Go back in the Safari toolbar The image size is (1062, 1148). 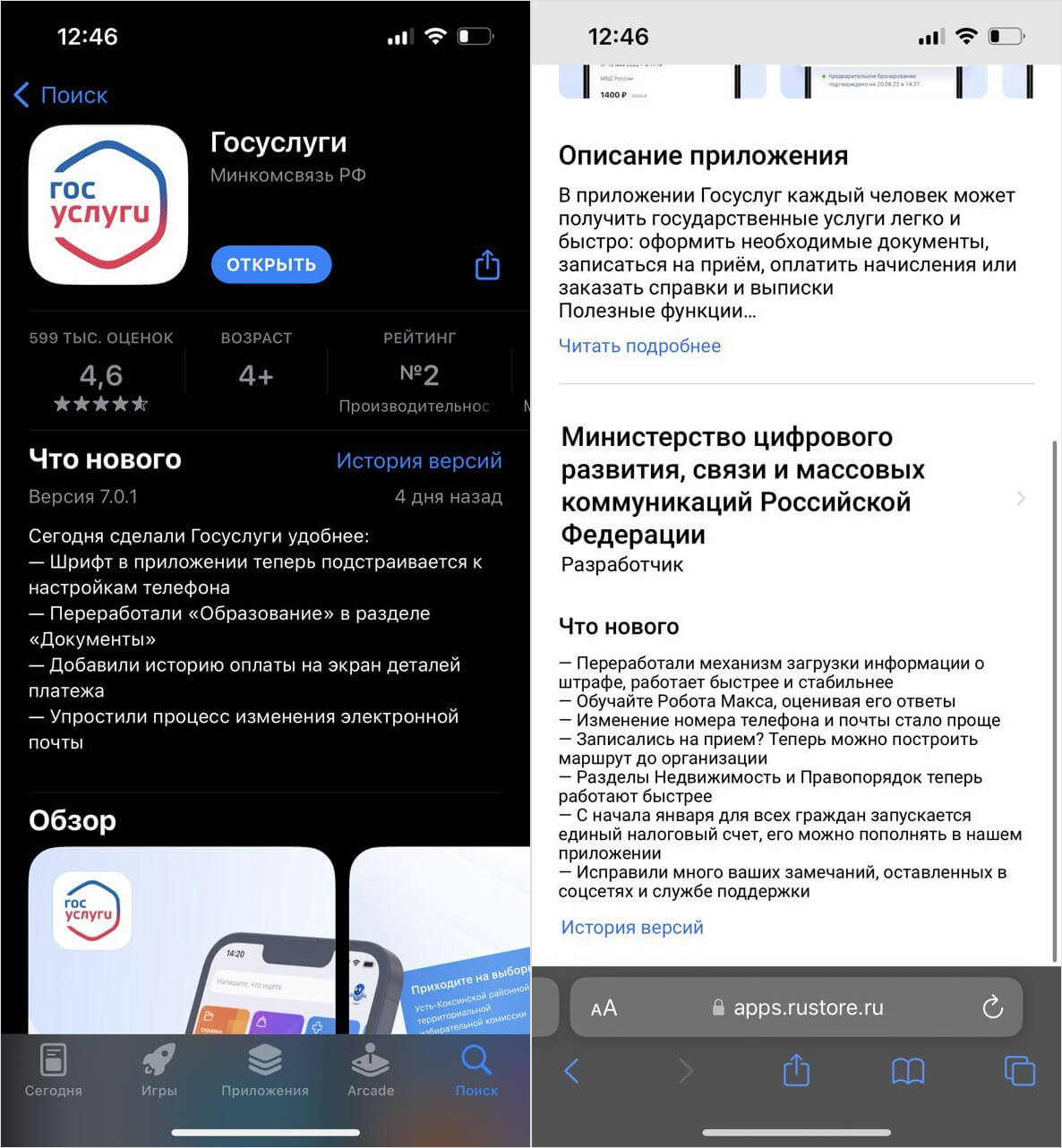(571, 1070)
